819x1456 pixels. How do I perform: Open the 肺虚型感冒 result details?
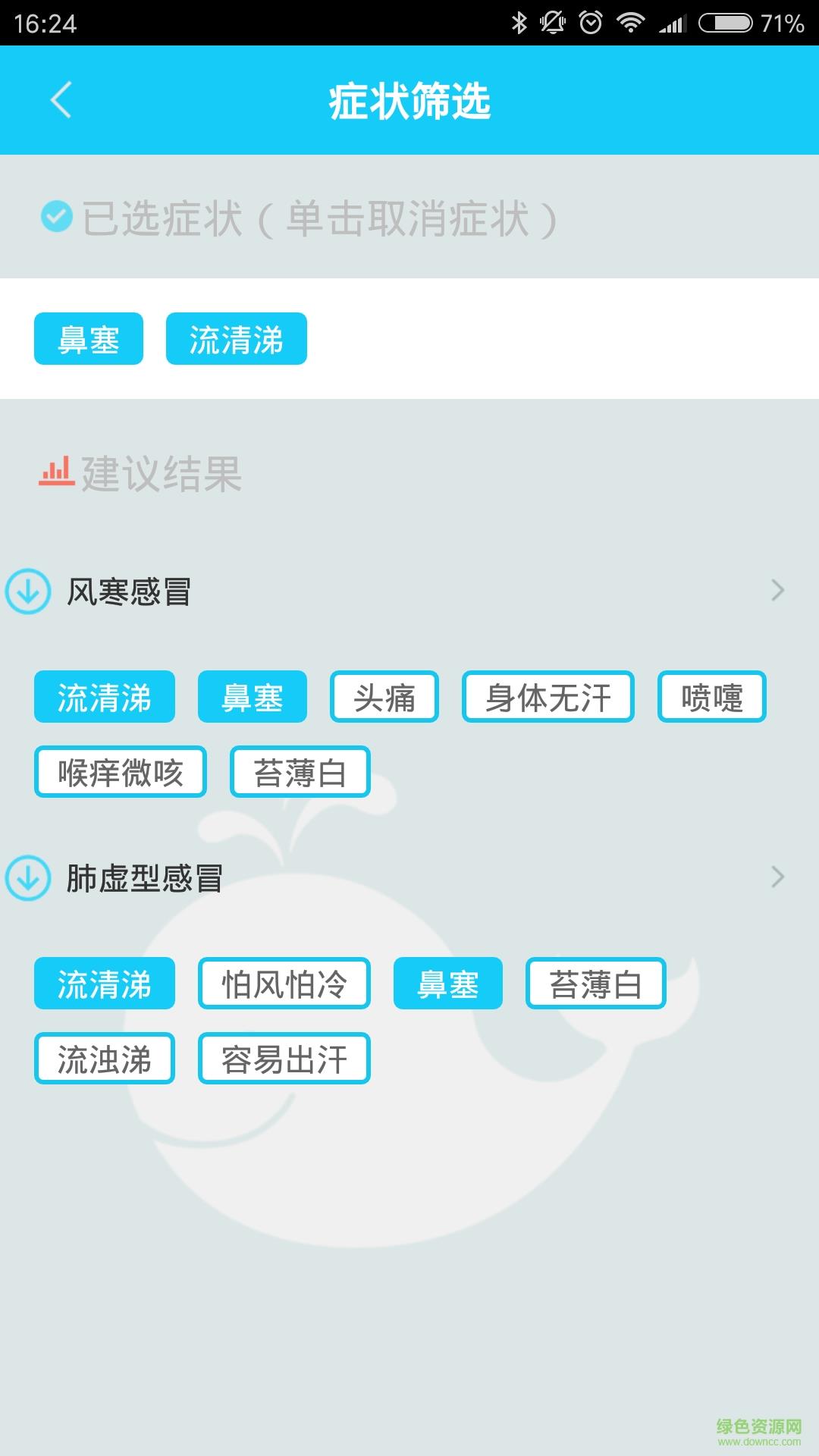409,877
